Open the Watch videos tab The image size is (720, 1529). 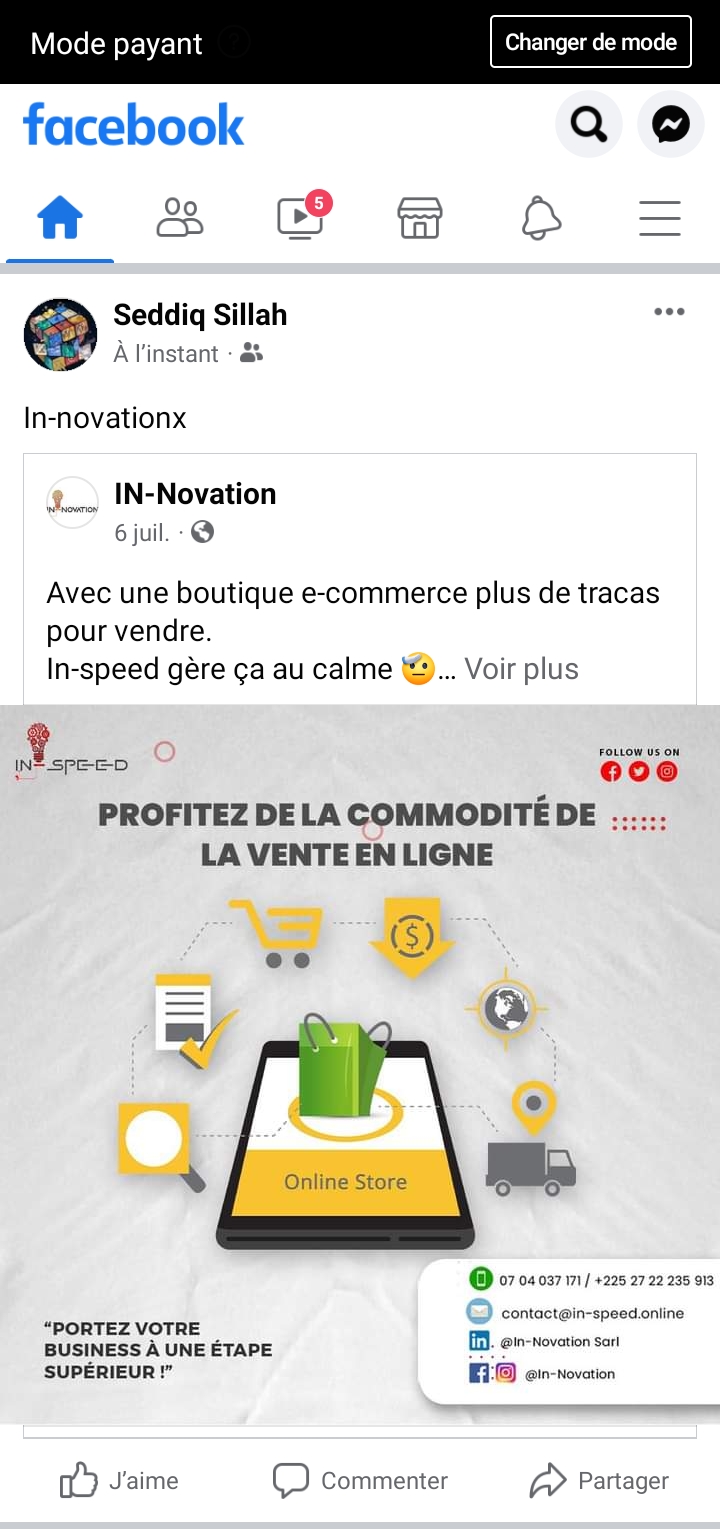click(301, 217)
